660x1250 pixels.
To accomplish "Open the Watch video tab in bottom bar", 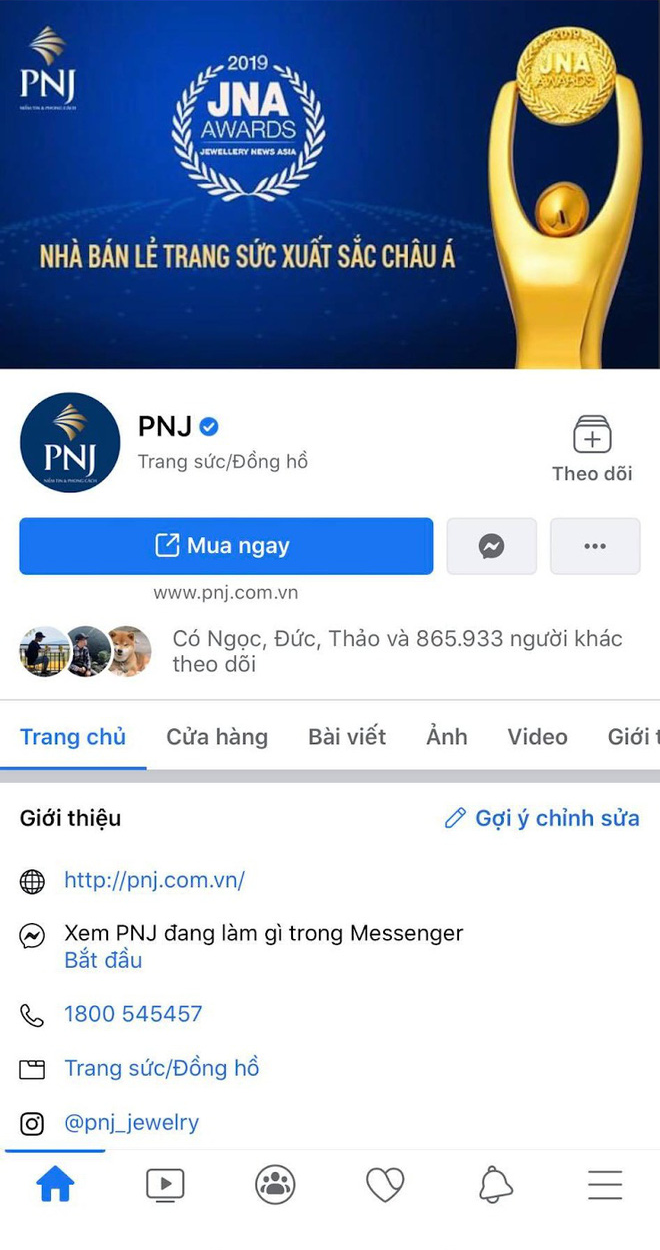I will click(x=165, y=1185).
